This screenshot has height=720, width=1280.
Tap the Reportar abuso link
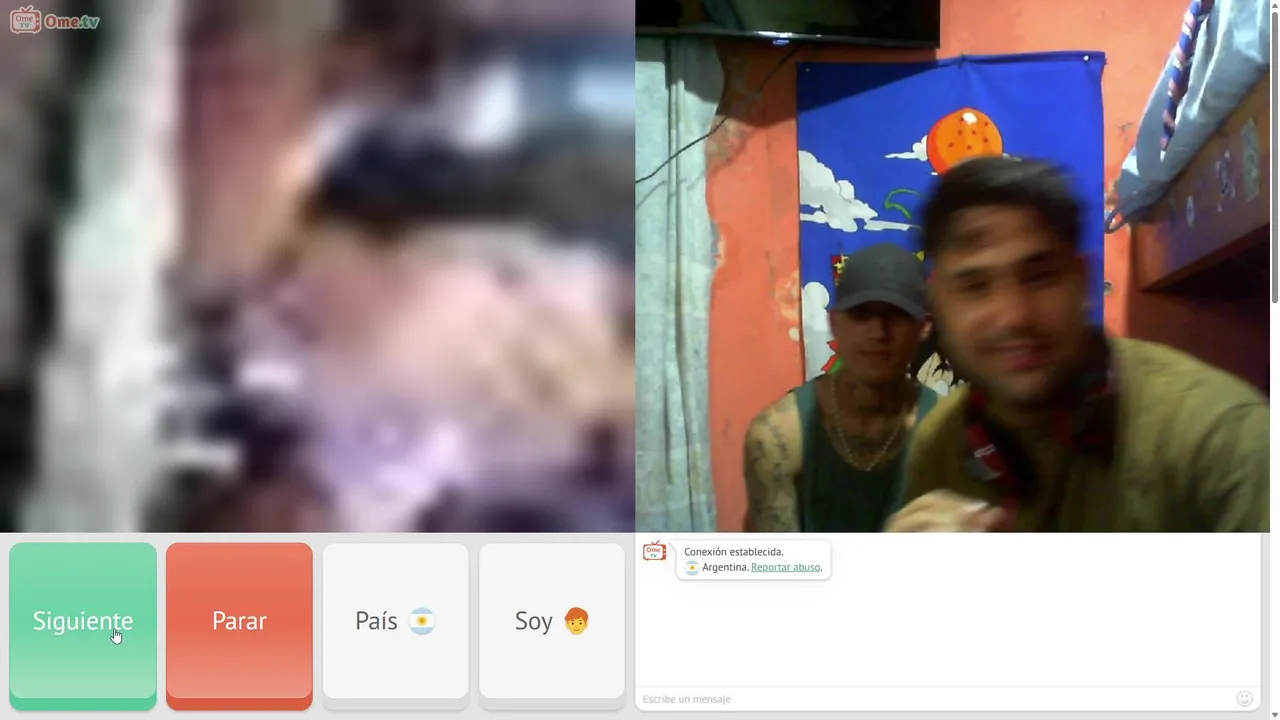tap(785, 567)
